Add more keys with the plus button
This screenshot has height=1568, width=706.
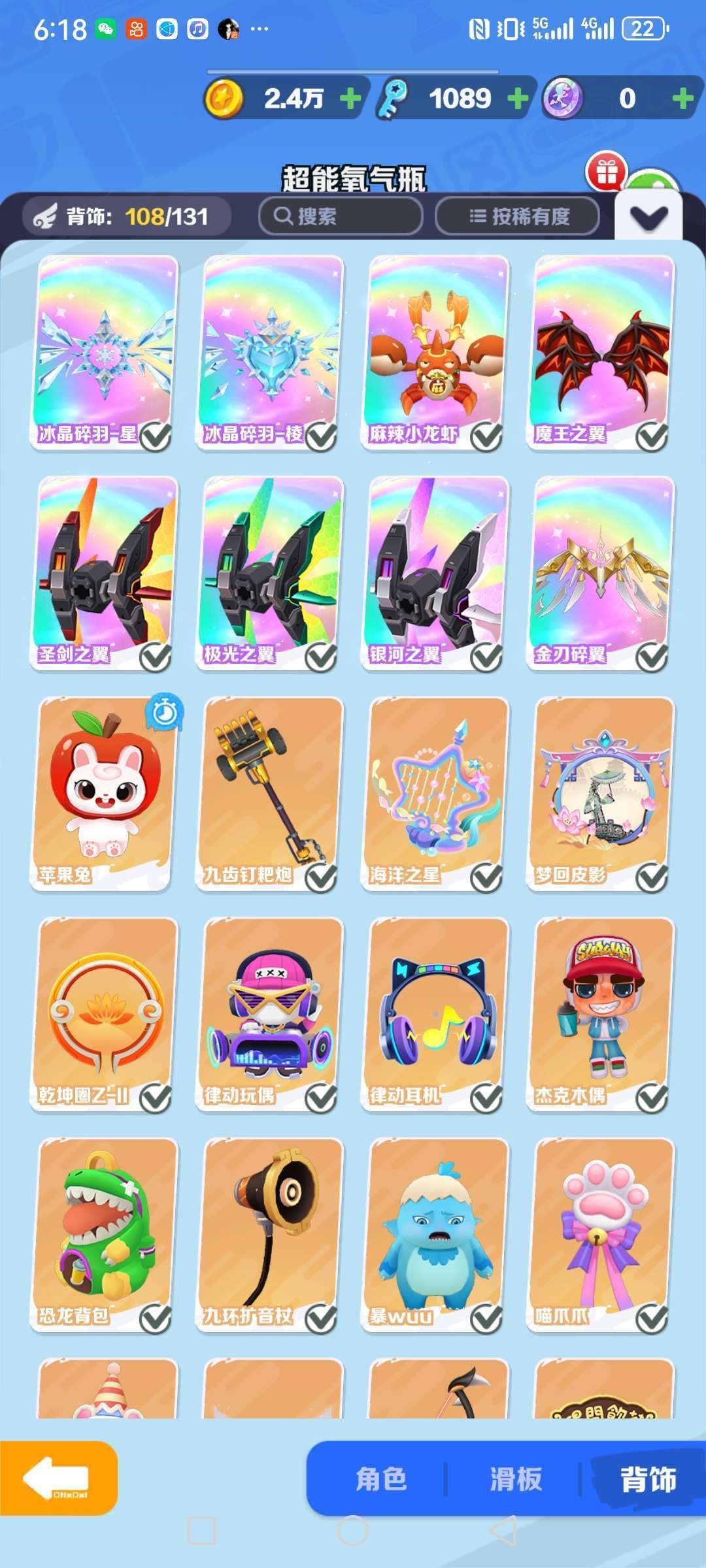(x=518, y=99)
